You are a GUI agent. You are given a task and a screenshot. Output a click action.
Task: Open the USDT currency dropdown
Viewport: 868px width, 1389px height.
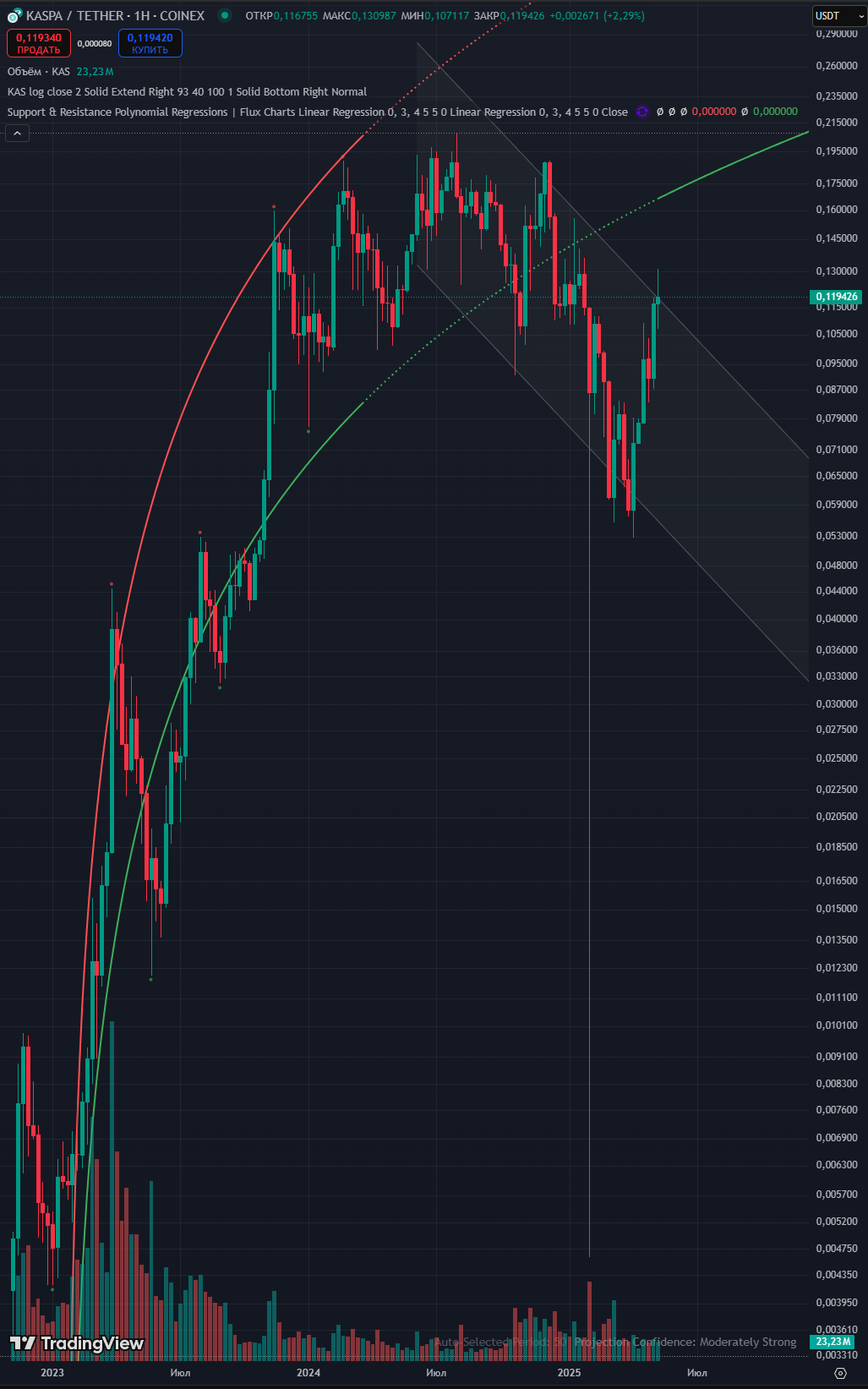coord(839,15)
